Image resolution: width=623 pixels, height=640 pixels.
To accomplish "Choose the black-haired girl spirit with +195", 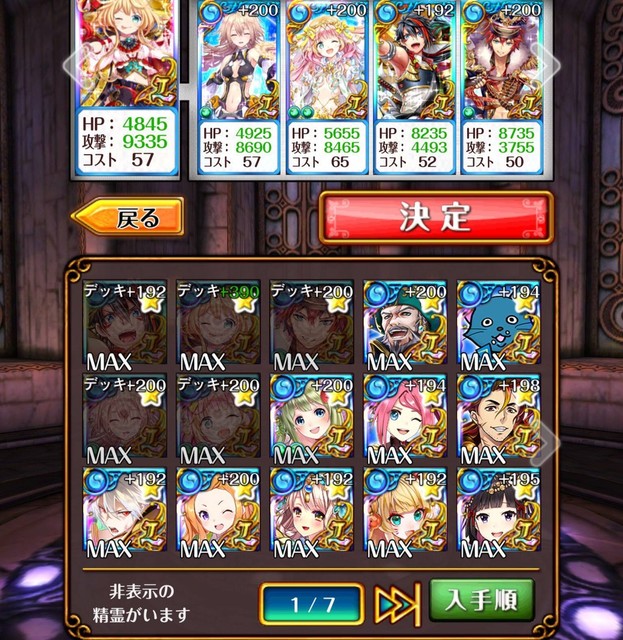I will tap(495, 512).
